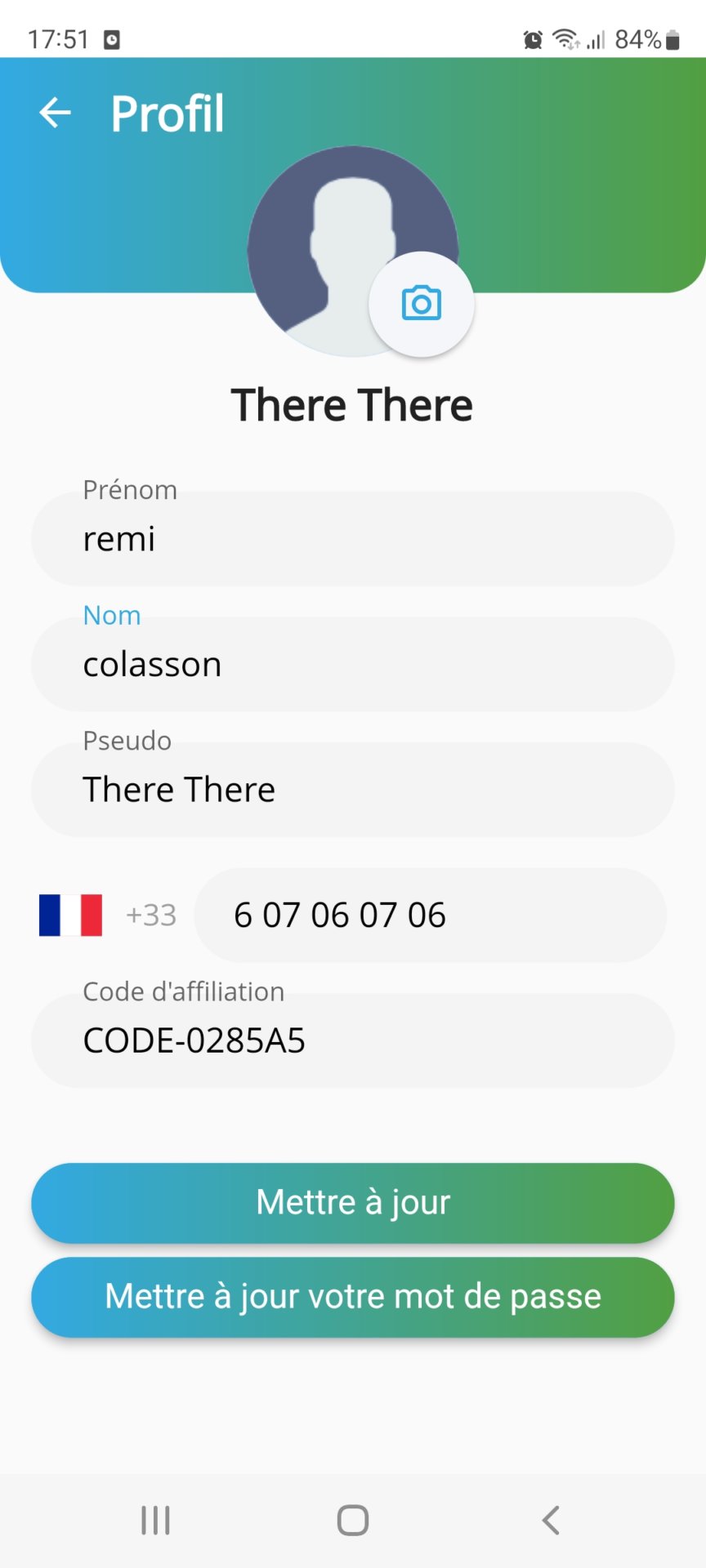The image size is (706, 1568).
Task: Edit the Prénom field
Action: [353, 538]
